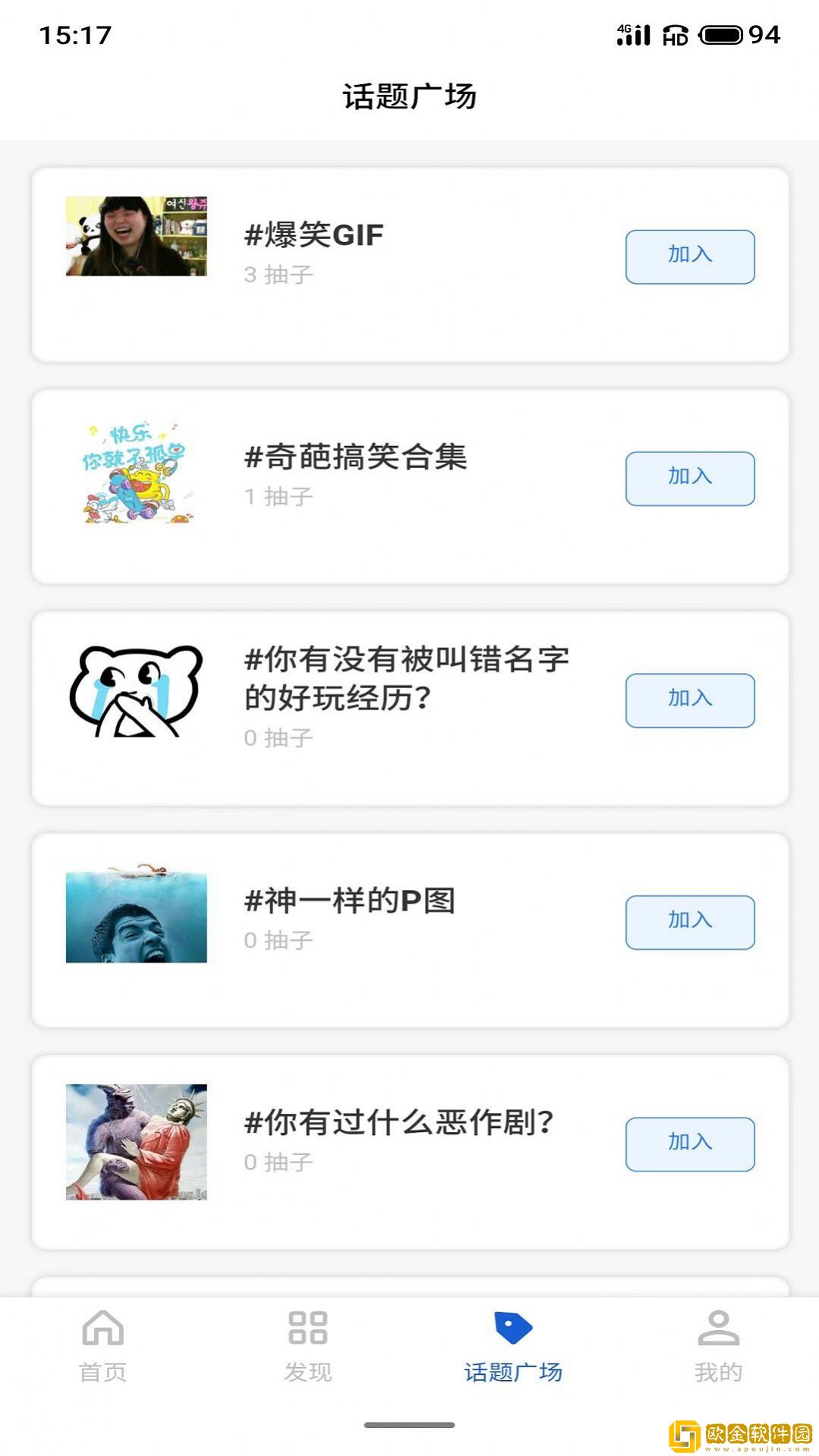Switch to the 首页 tab
The height and width of the screenshot is (1456, 819).
tap(102, 1345)
